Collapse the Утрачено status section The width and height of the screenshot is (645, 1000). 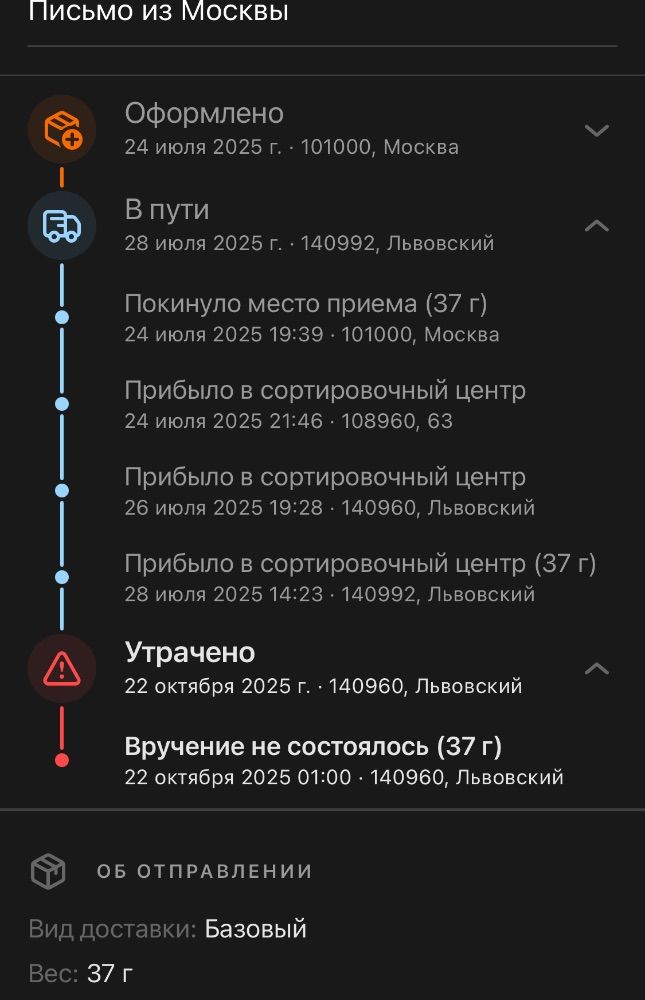[x=596, y=668]
